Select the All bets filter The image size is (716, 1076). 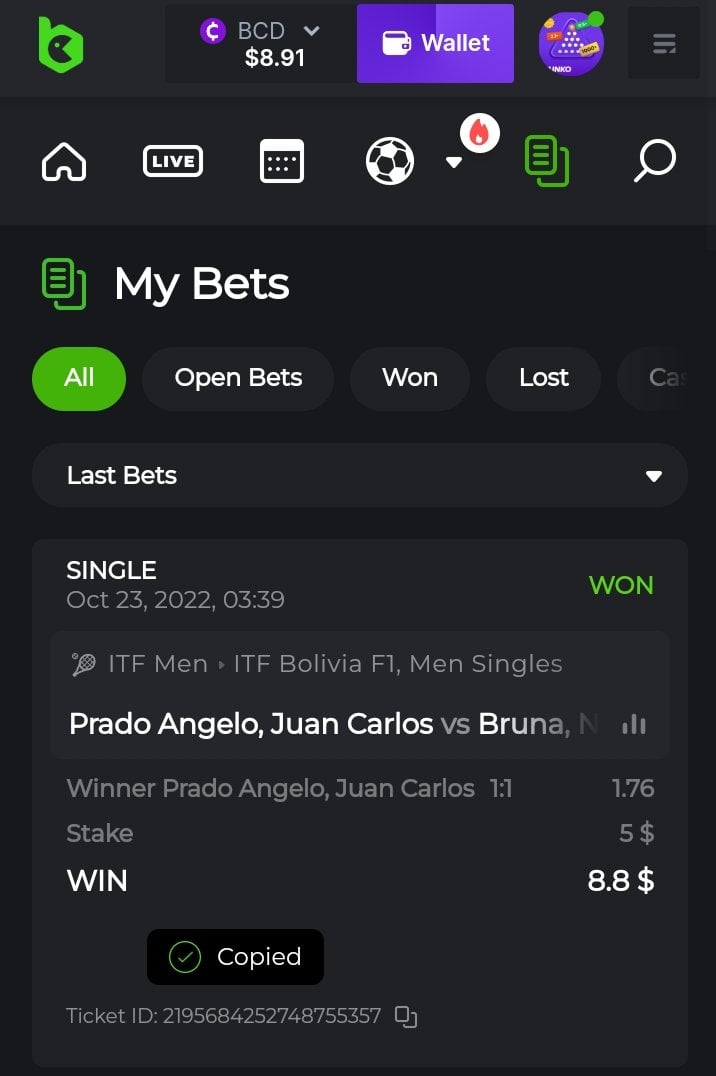(79, 378)
